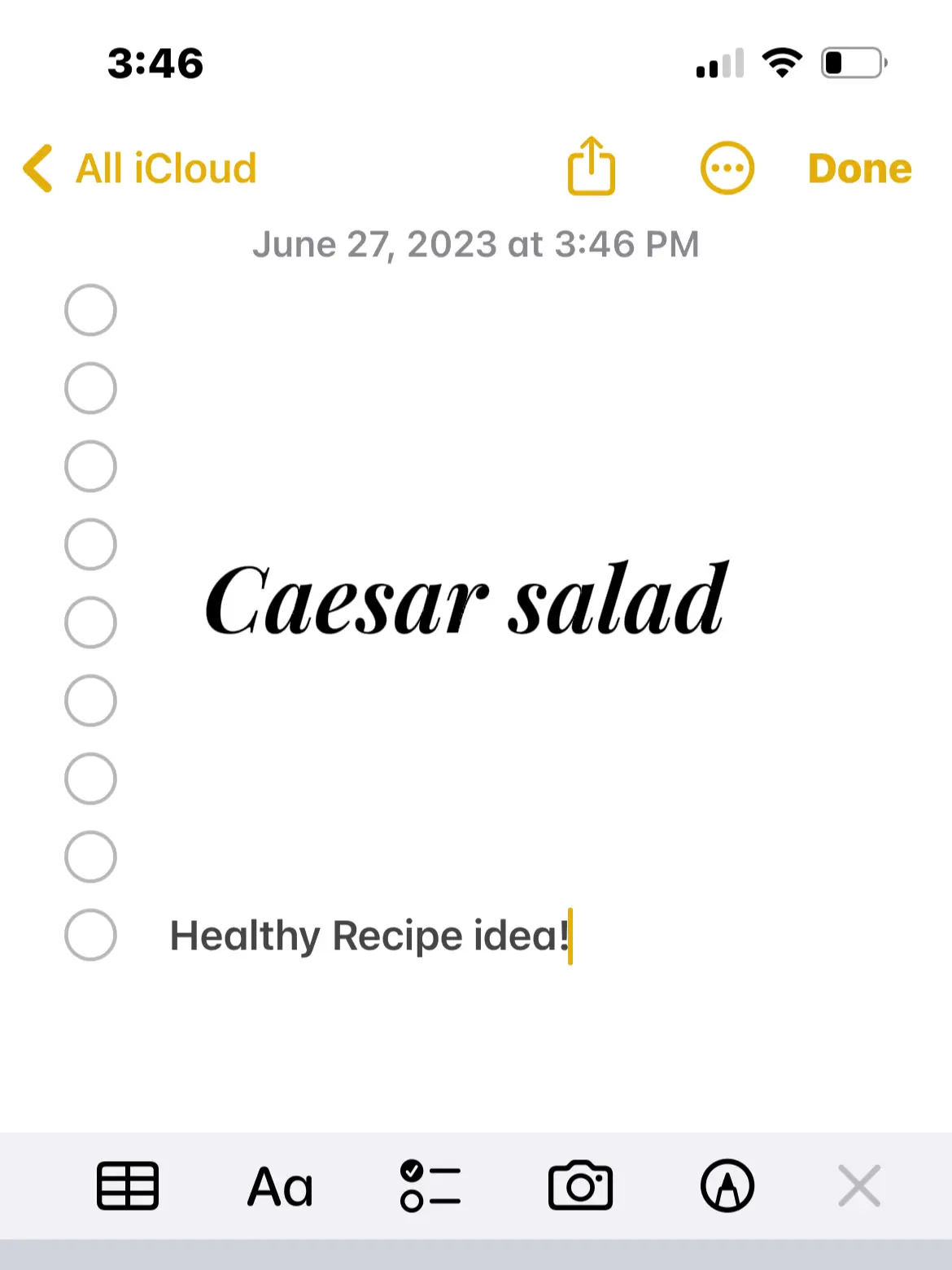Open the Markup drawing tools
The image size is (952, 1270).
pyautogui.click(x=727, y=1185)
